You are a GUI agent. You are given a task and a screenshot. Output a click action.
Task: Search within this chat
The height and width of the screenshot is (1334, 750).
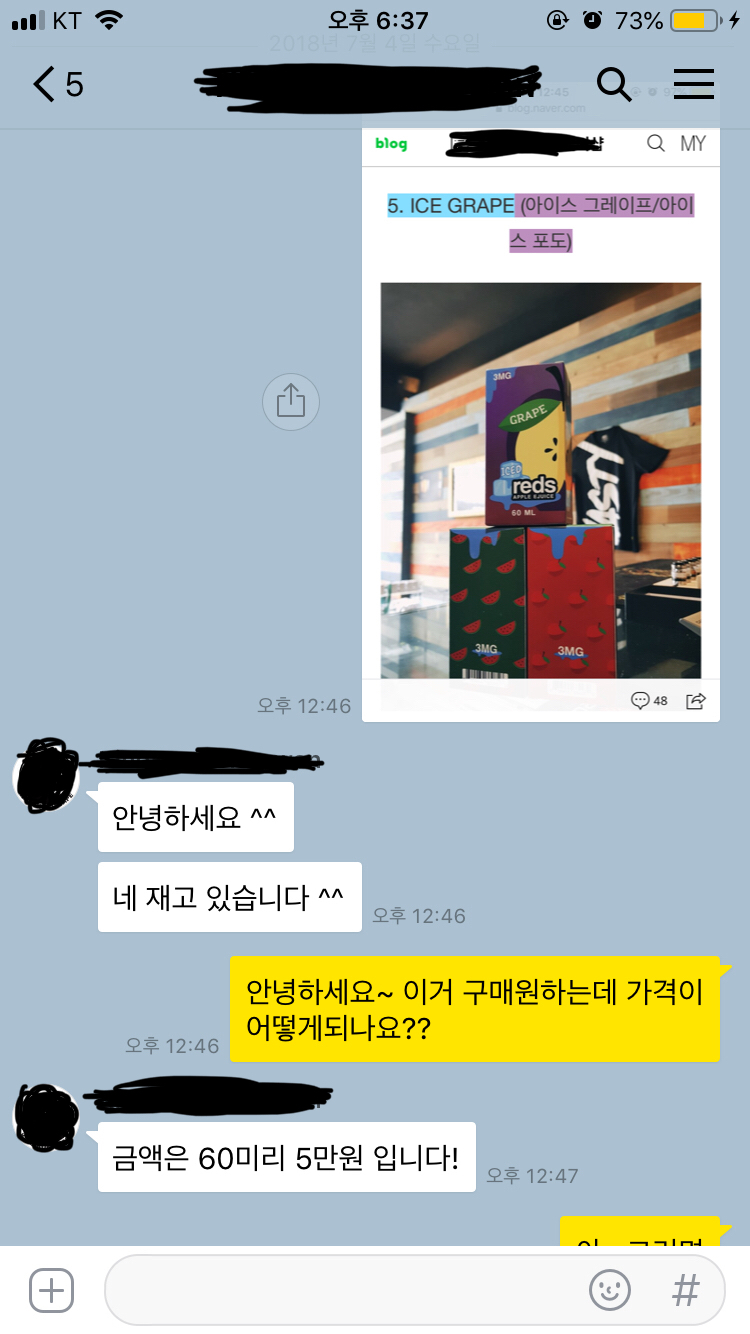[x=614, y=84]
